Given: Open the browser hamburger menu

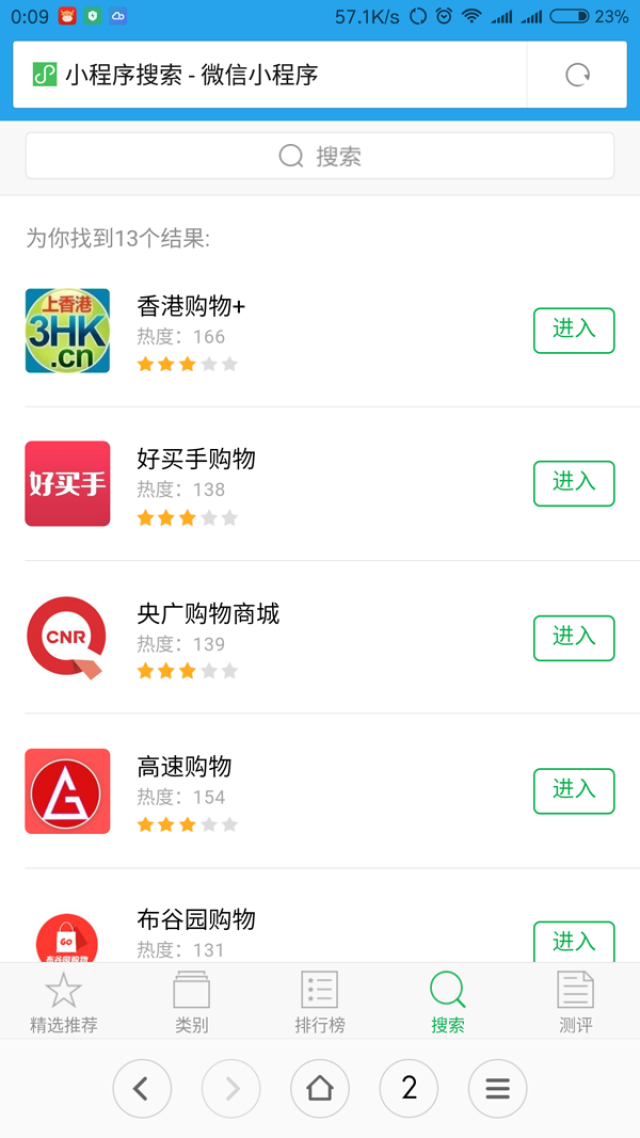Looking at the screenshot, I should (x=497, y=1088).
